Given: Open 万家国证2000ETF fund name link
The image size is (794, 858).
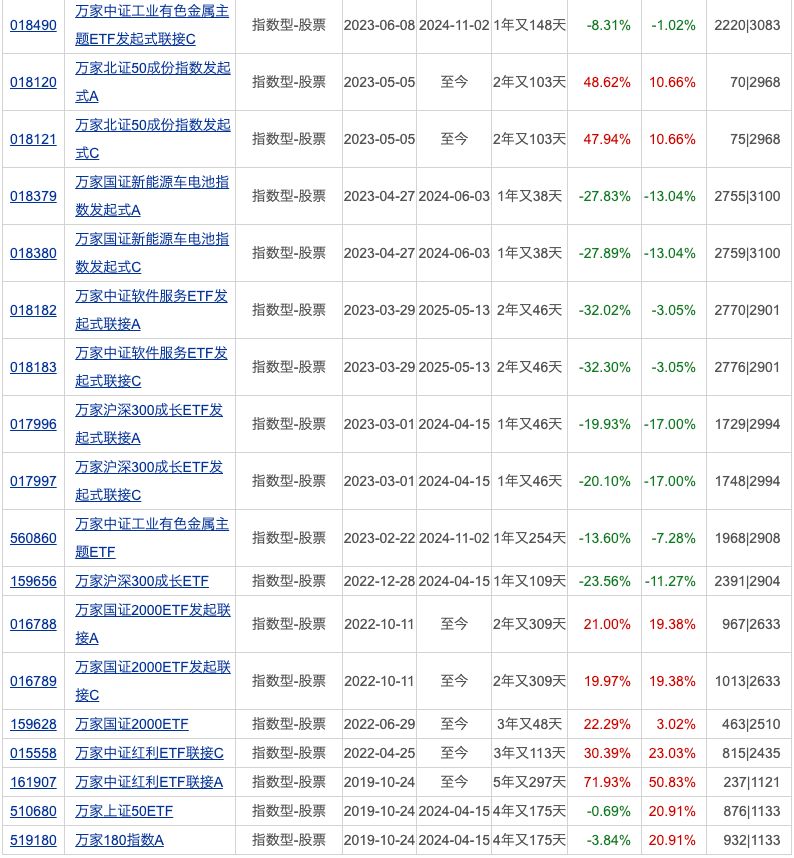Looking at the screenshot, I should (132, 724).
